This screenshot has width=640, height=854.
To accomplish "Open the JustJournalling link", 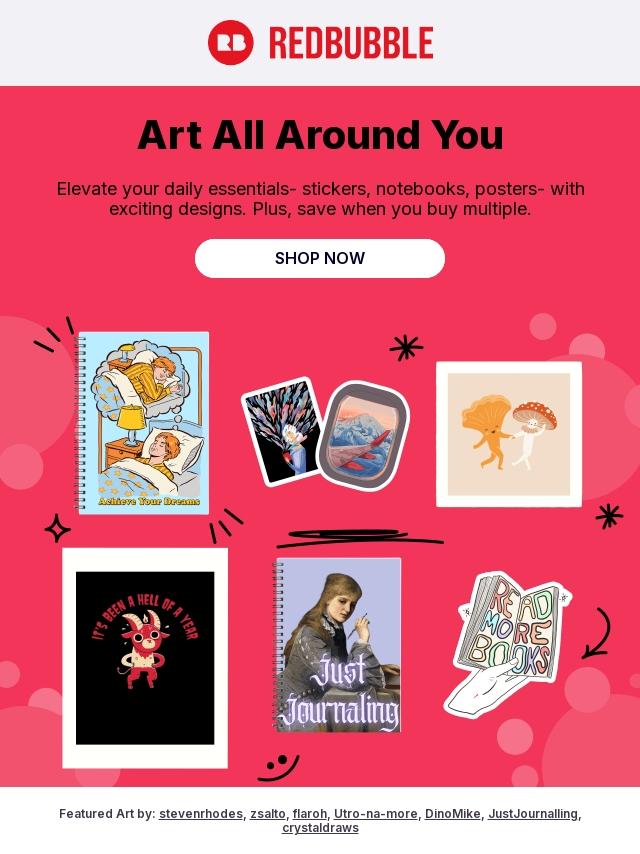I will 533,814.
